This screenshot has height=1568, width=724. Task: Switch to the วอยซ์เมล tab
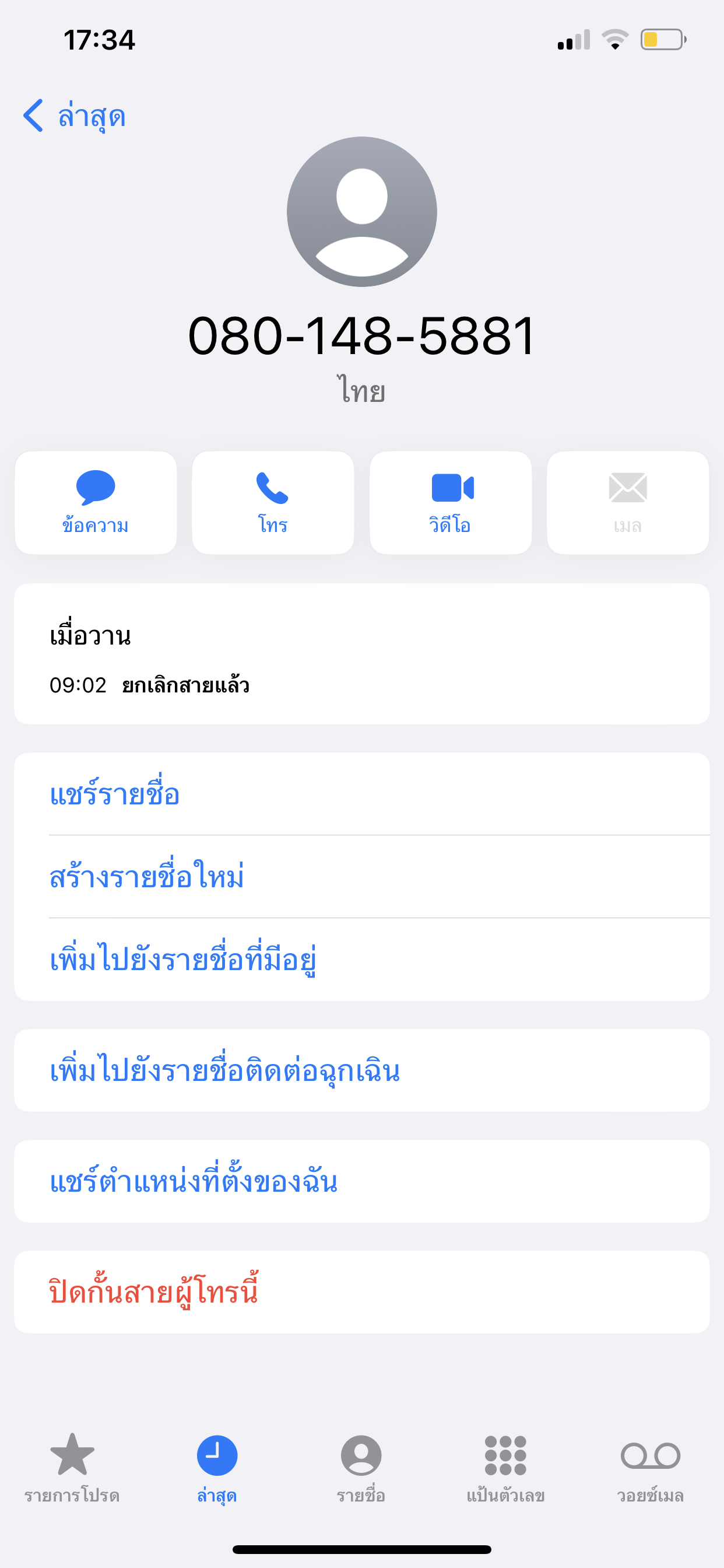[x=651, y=1468]
